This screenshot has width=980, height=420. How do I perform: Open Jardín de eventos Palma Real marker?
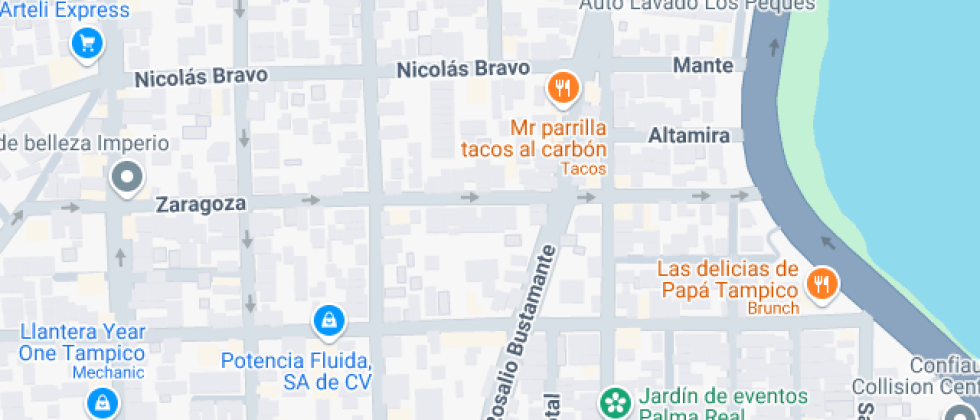click(x=613, y=404)
